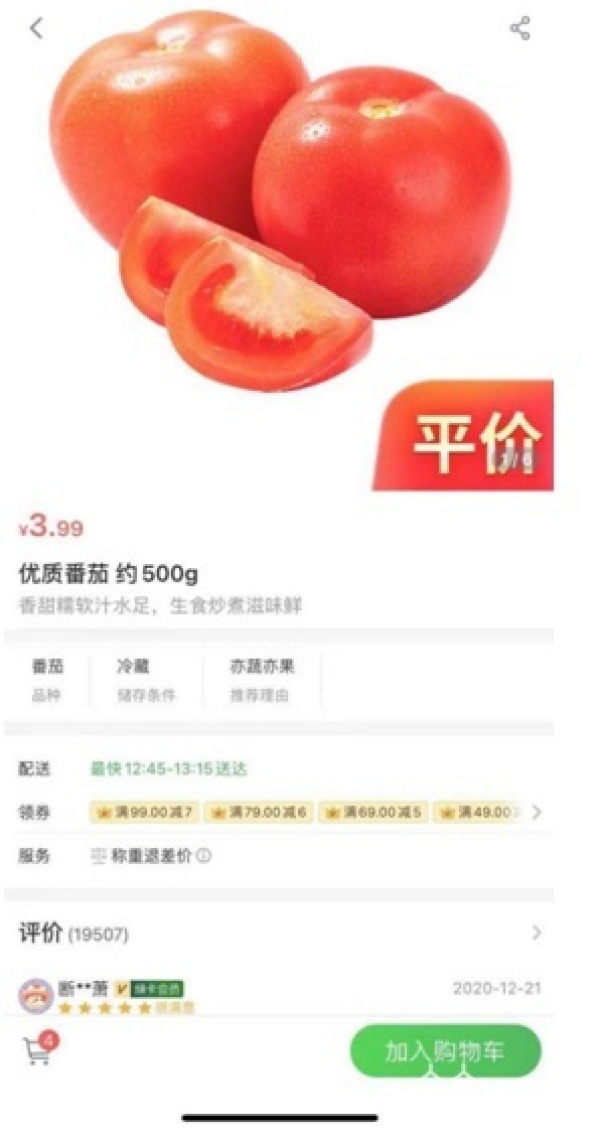Claim the 满99.00减7 coupon
This screenshot has height=1136, width=600.
tap(142, 812)
